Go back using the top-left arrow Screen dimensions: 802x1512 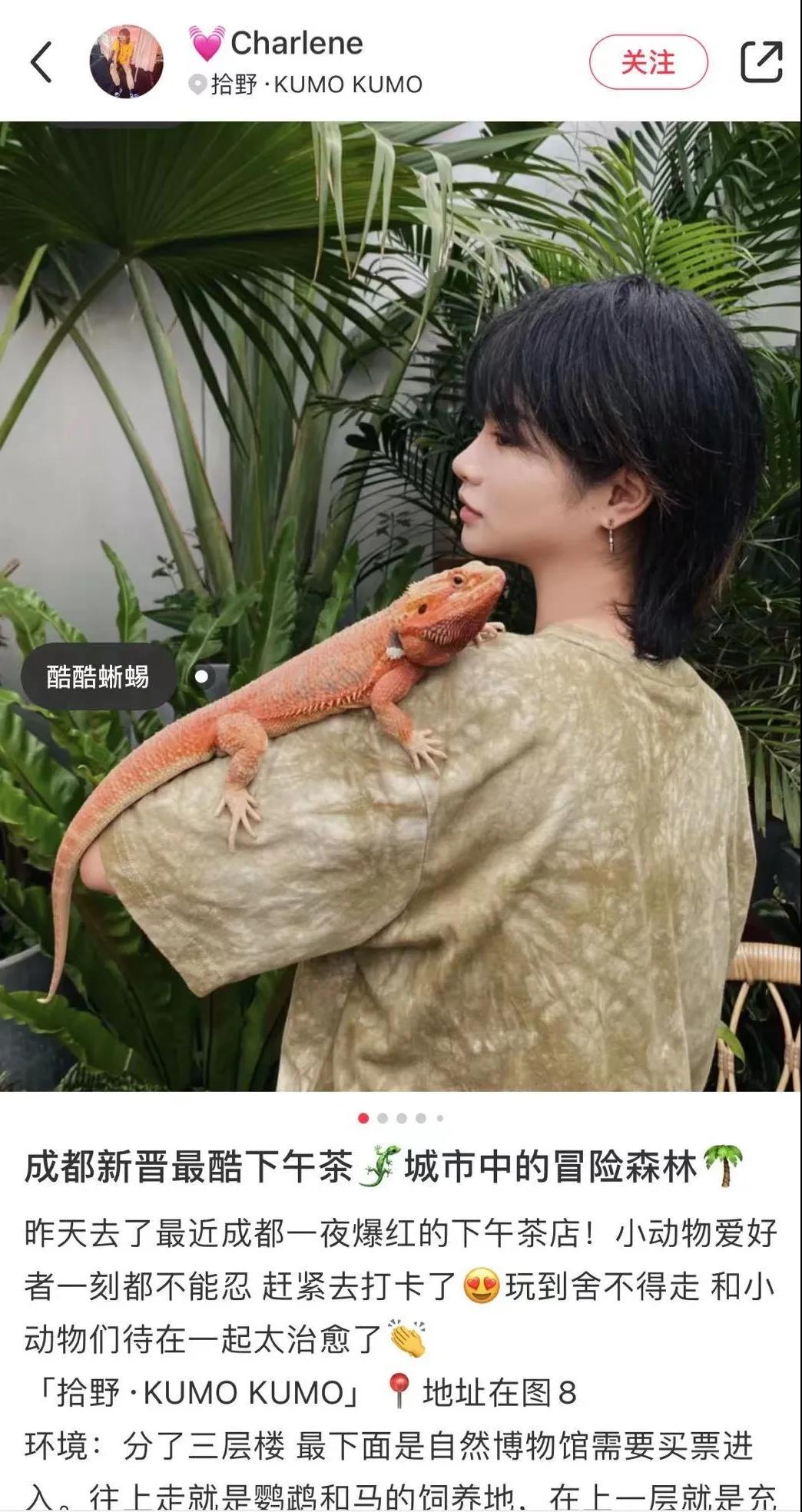tap(41, 62)
